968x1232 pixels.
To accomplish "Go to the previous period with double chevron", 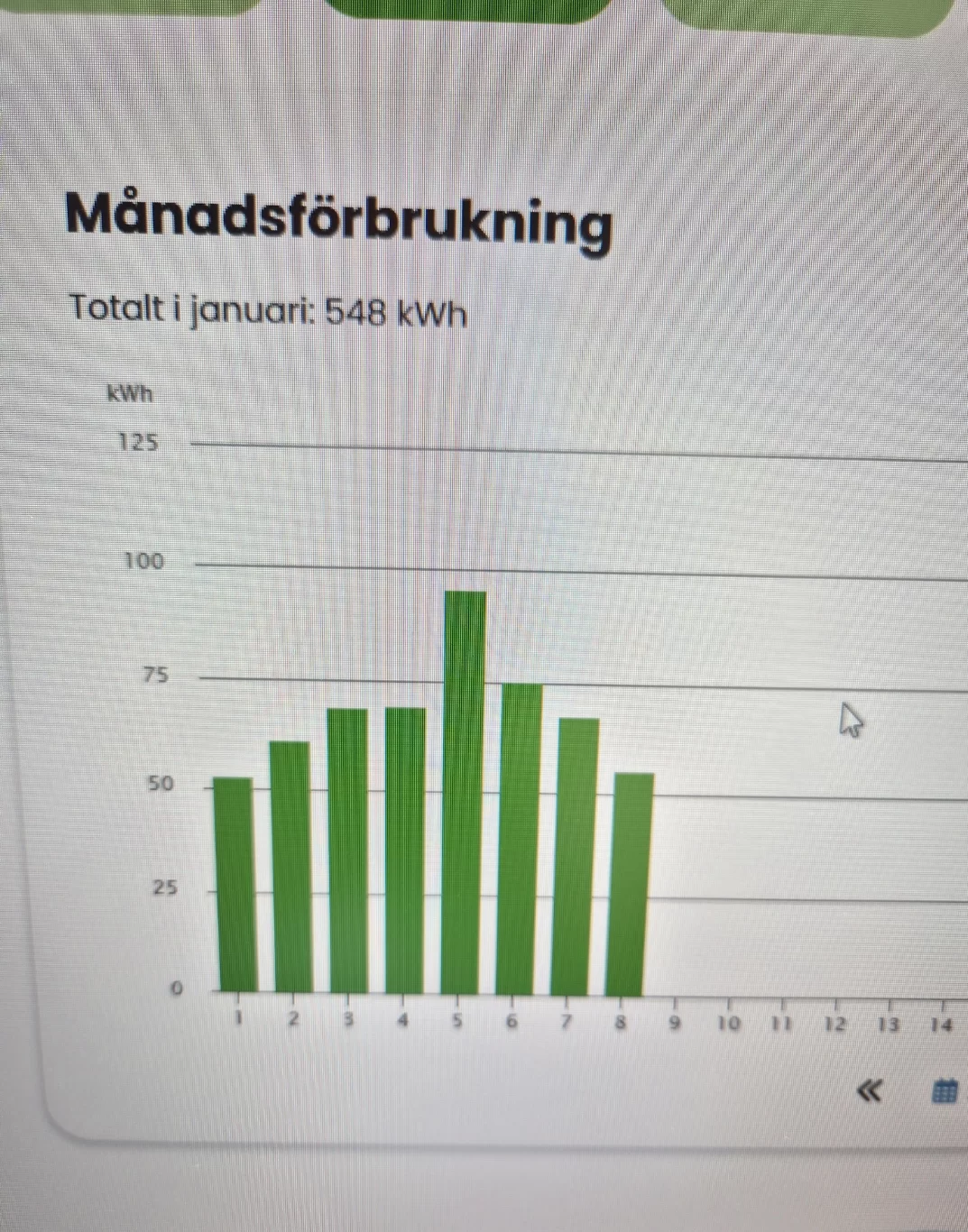I will pyautogui.click(x=868, y=1092).
